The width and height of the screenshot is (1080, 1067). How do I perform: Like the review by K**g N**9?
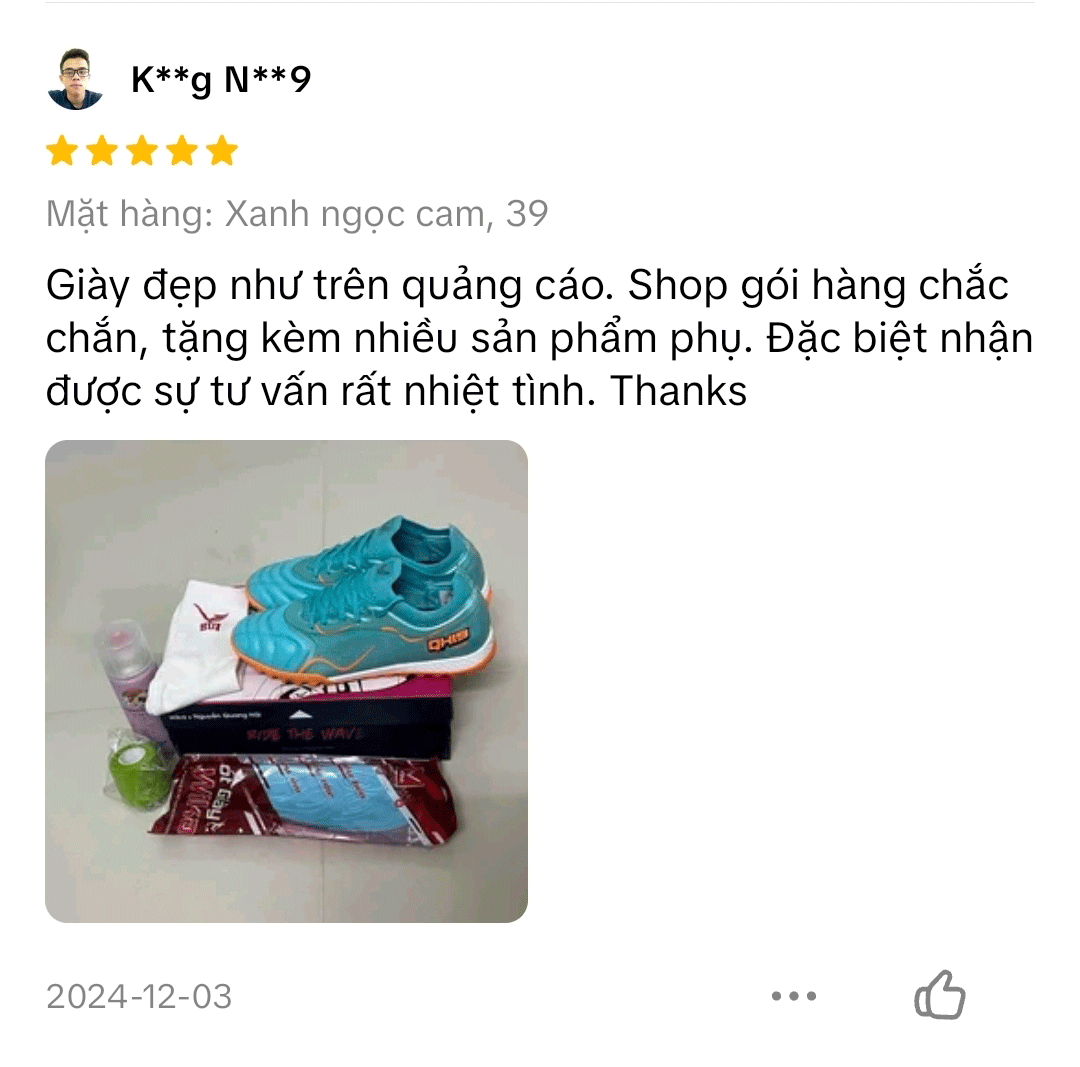[939, 995]
